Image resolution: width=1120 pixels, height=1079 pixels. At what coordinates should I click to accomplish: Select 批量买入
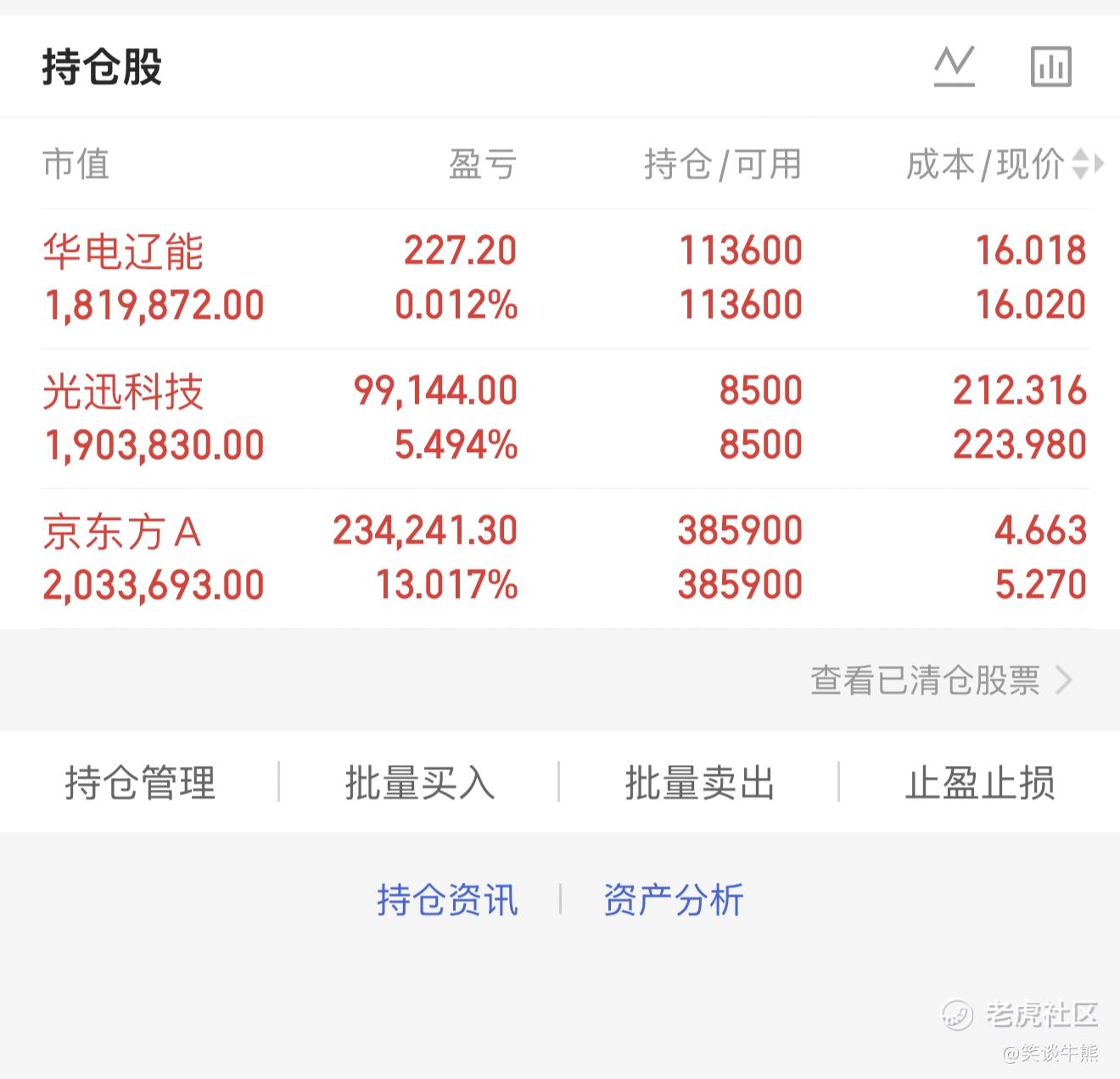pos(419,782)
